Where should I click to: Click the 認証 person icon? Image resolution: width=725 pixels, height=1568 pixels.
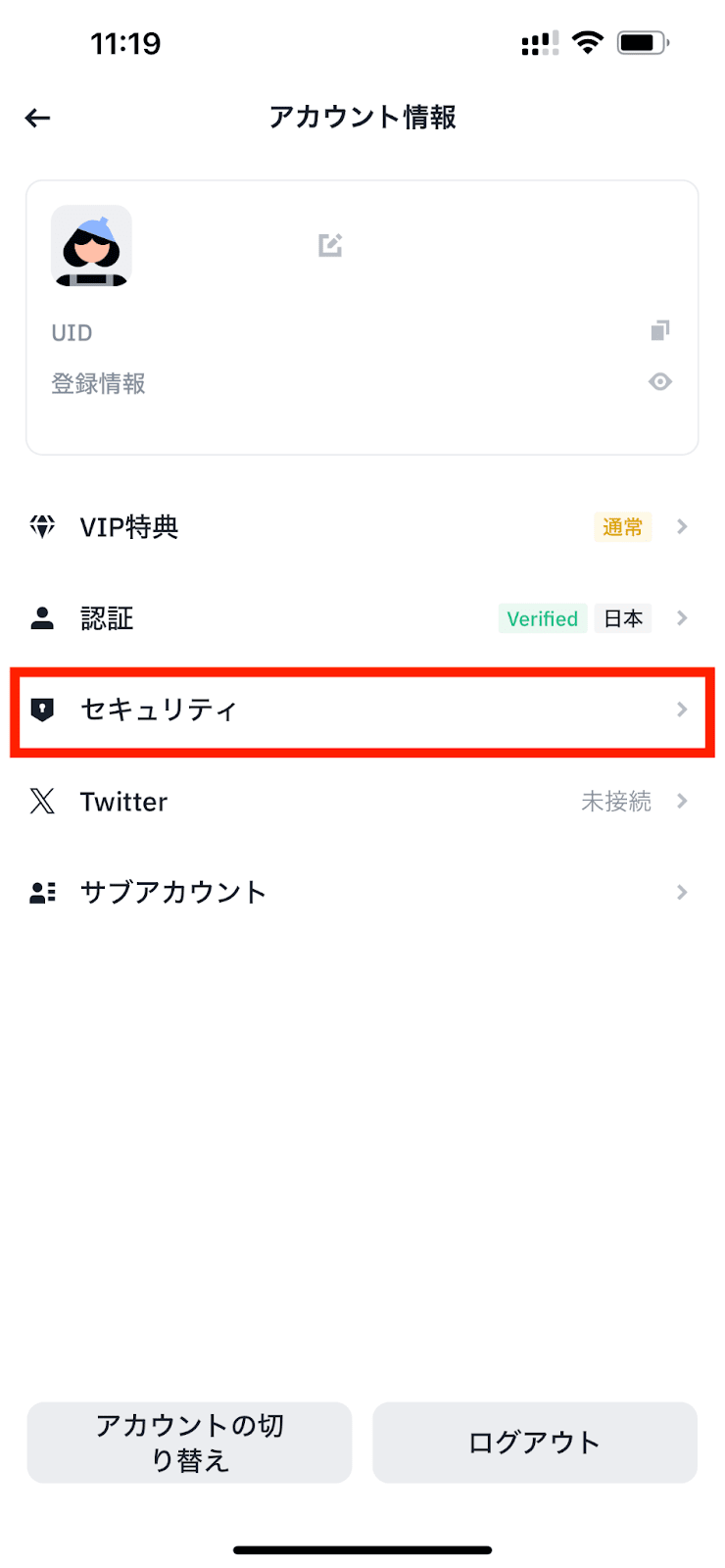tap(42, 618)
